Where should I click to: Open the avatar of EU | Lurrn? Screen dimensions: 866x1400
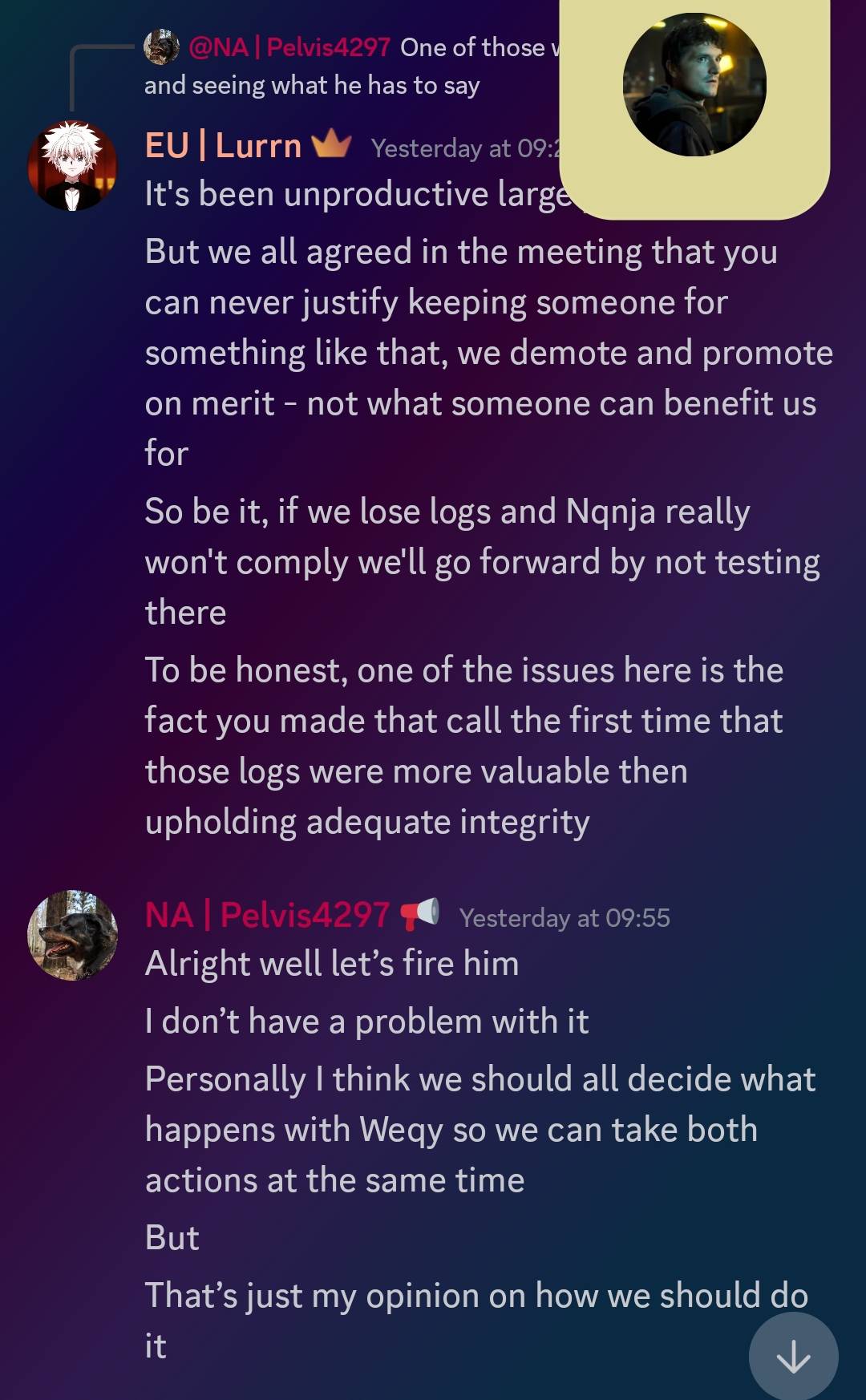72,166
